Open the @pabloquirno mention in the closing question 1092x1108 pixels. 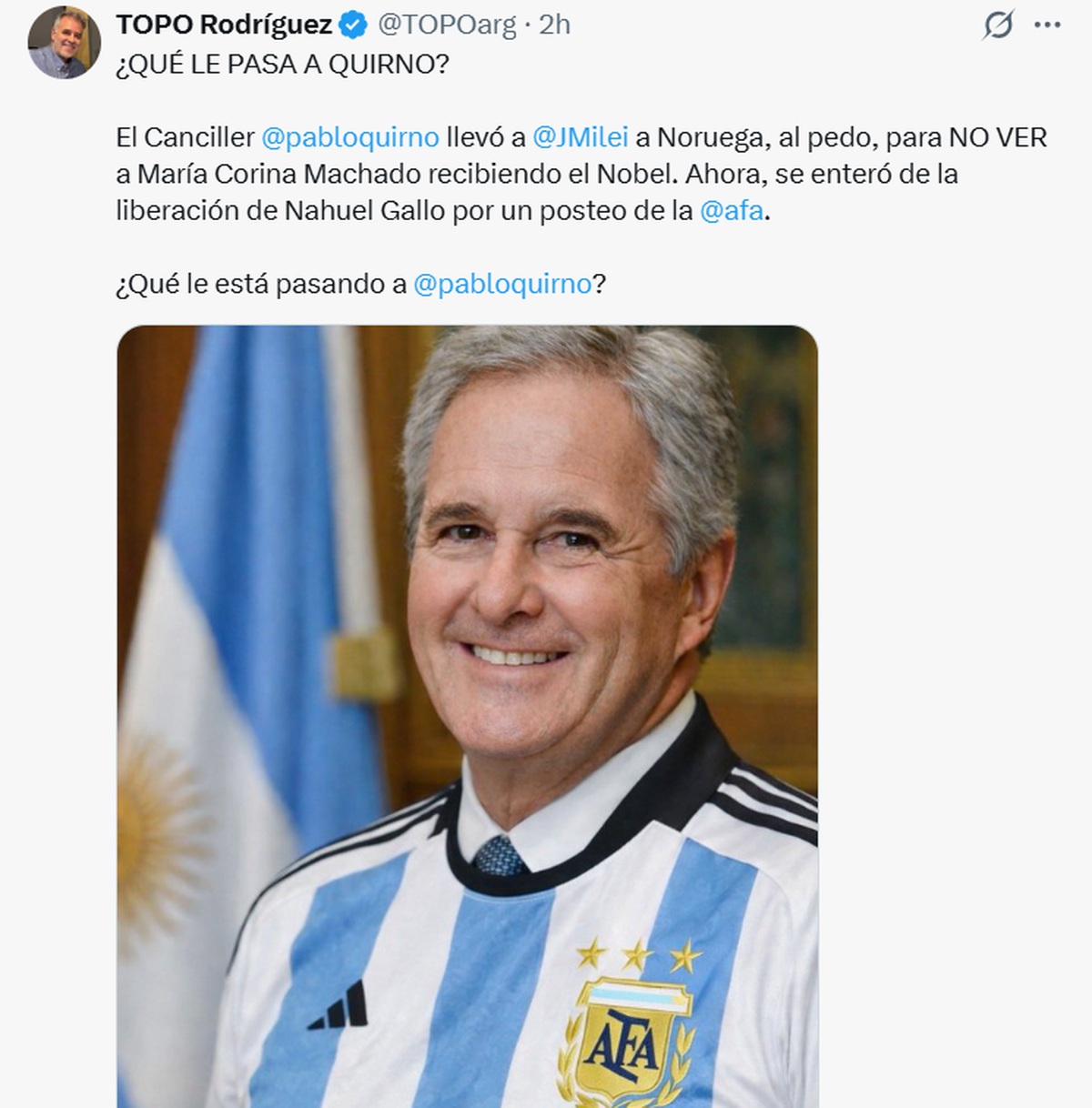click(x=502, y=284)
